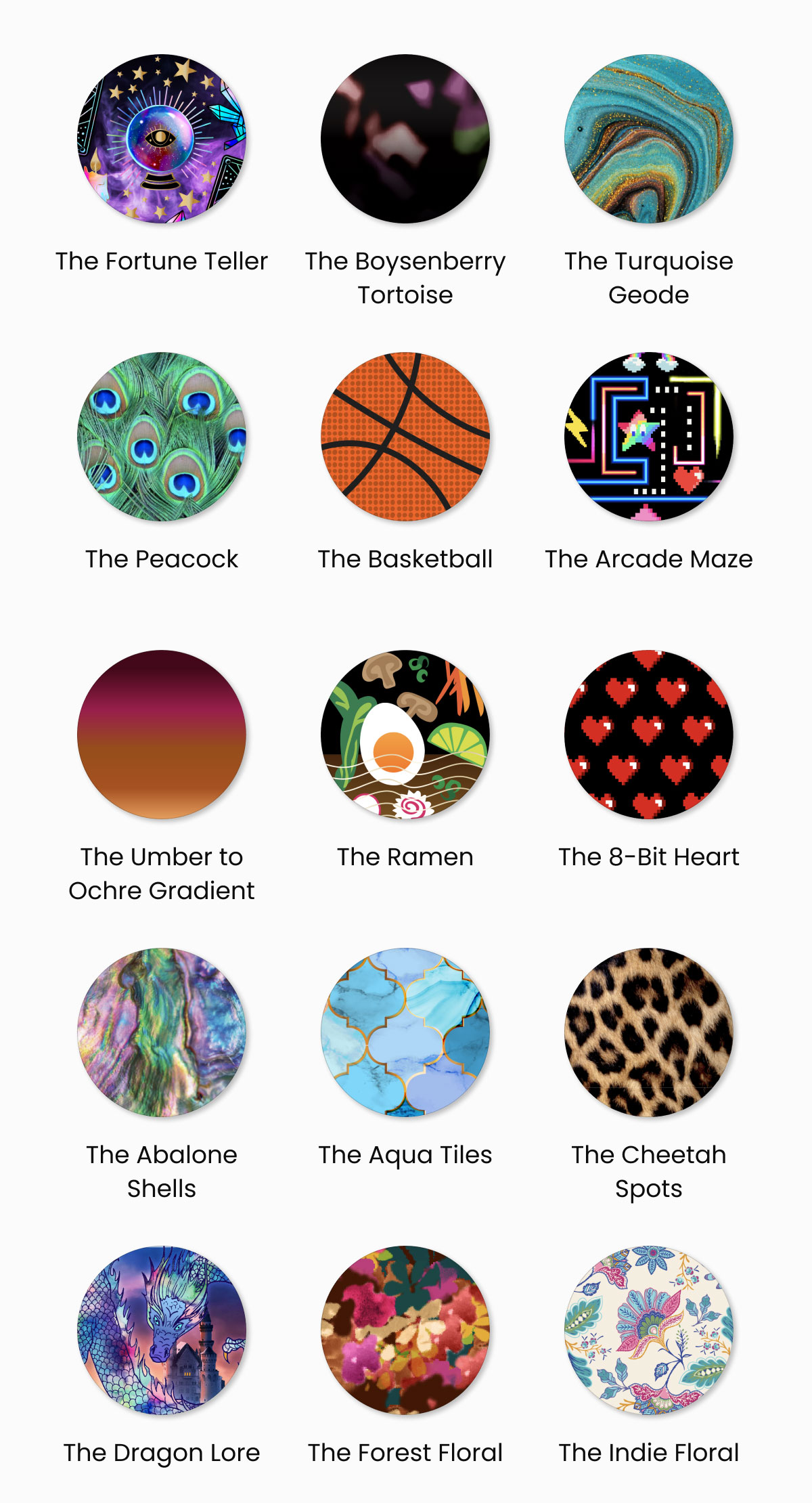View The Forest Floral design

click(405, 1330)
